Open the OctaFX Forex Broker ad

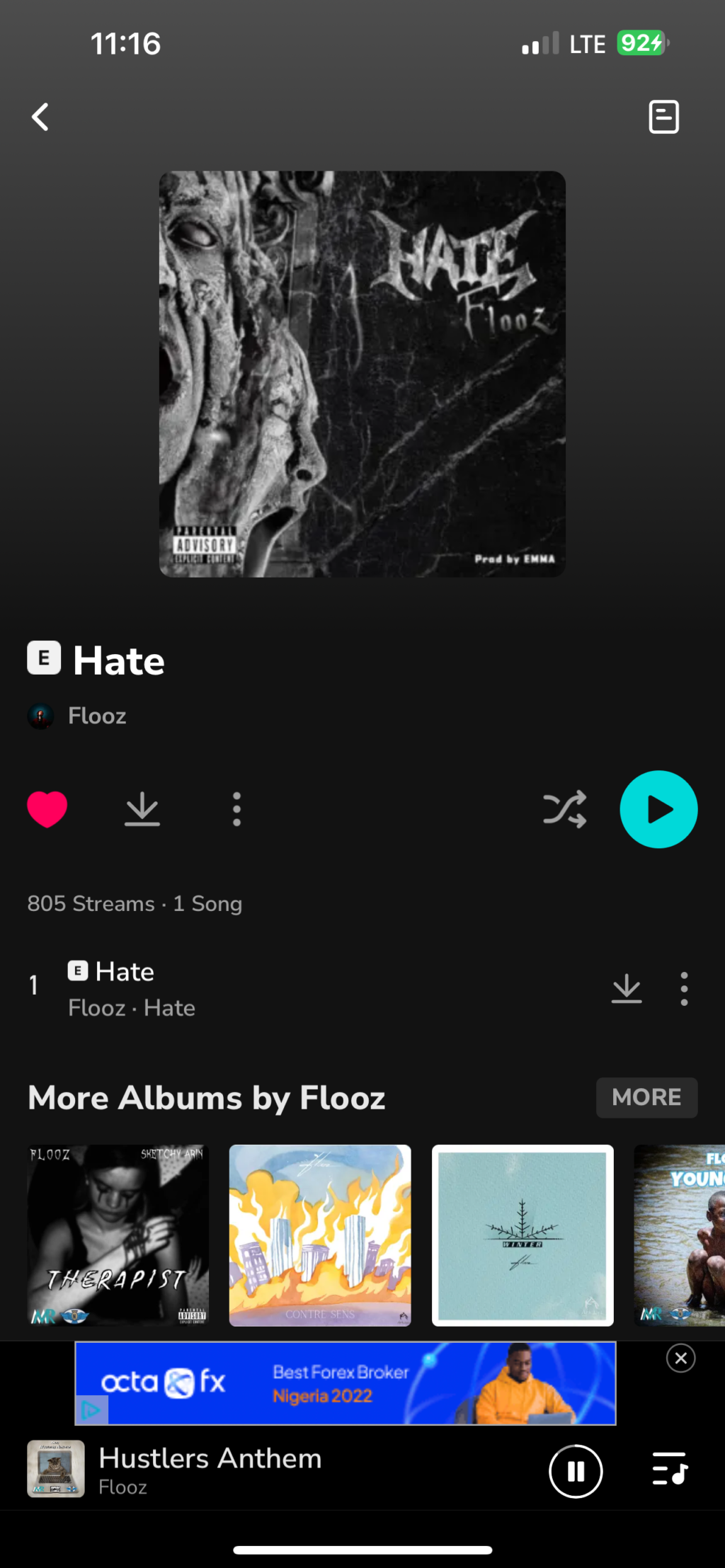point(346,1383)
